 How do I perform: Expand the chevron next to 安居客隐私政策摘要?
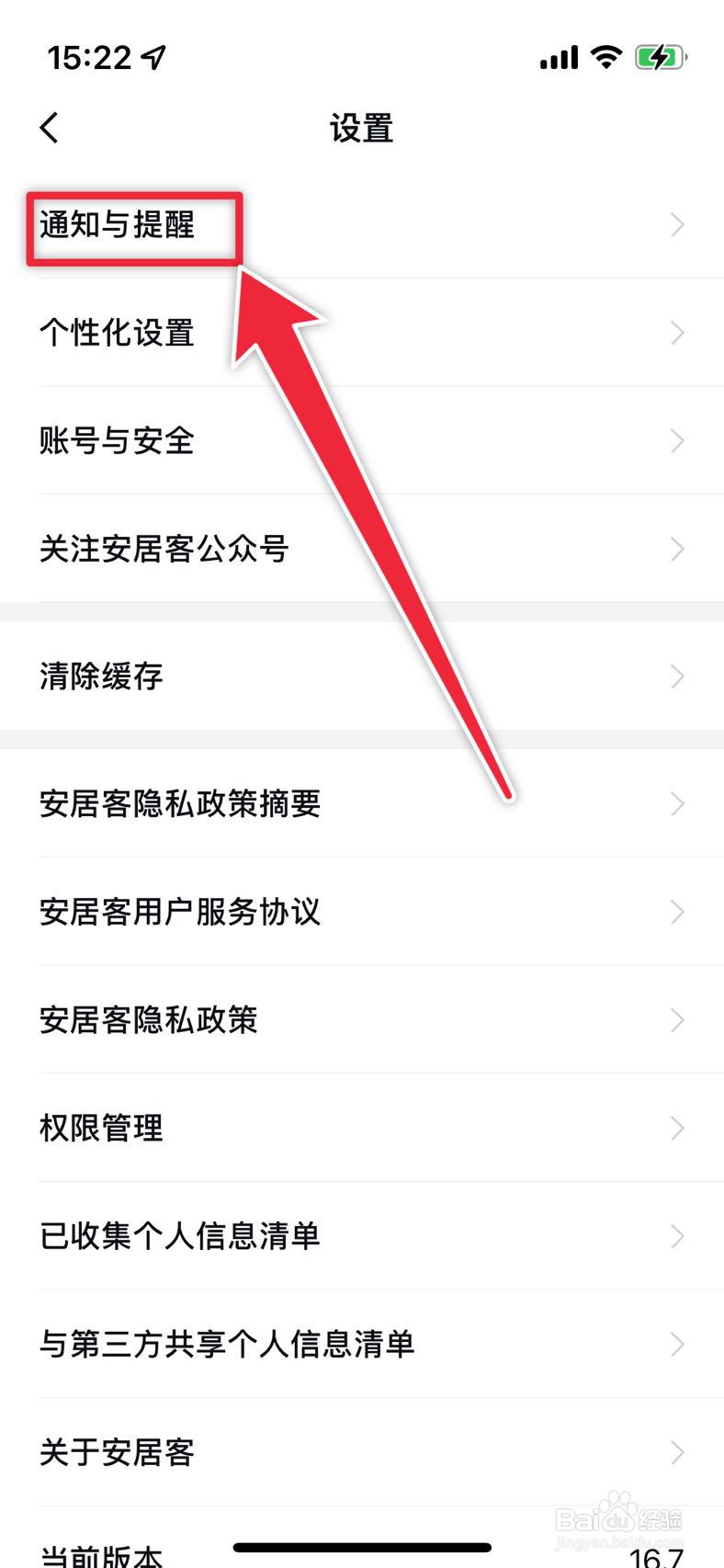(x=677, y=804)
